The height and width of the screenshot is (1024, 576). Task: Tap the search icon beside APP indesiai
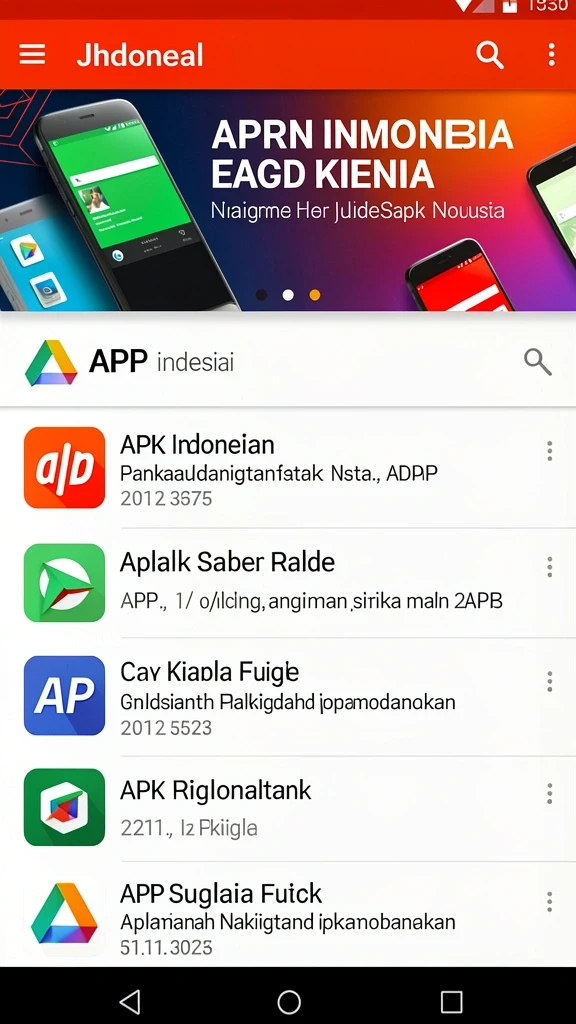537,361
